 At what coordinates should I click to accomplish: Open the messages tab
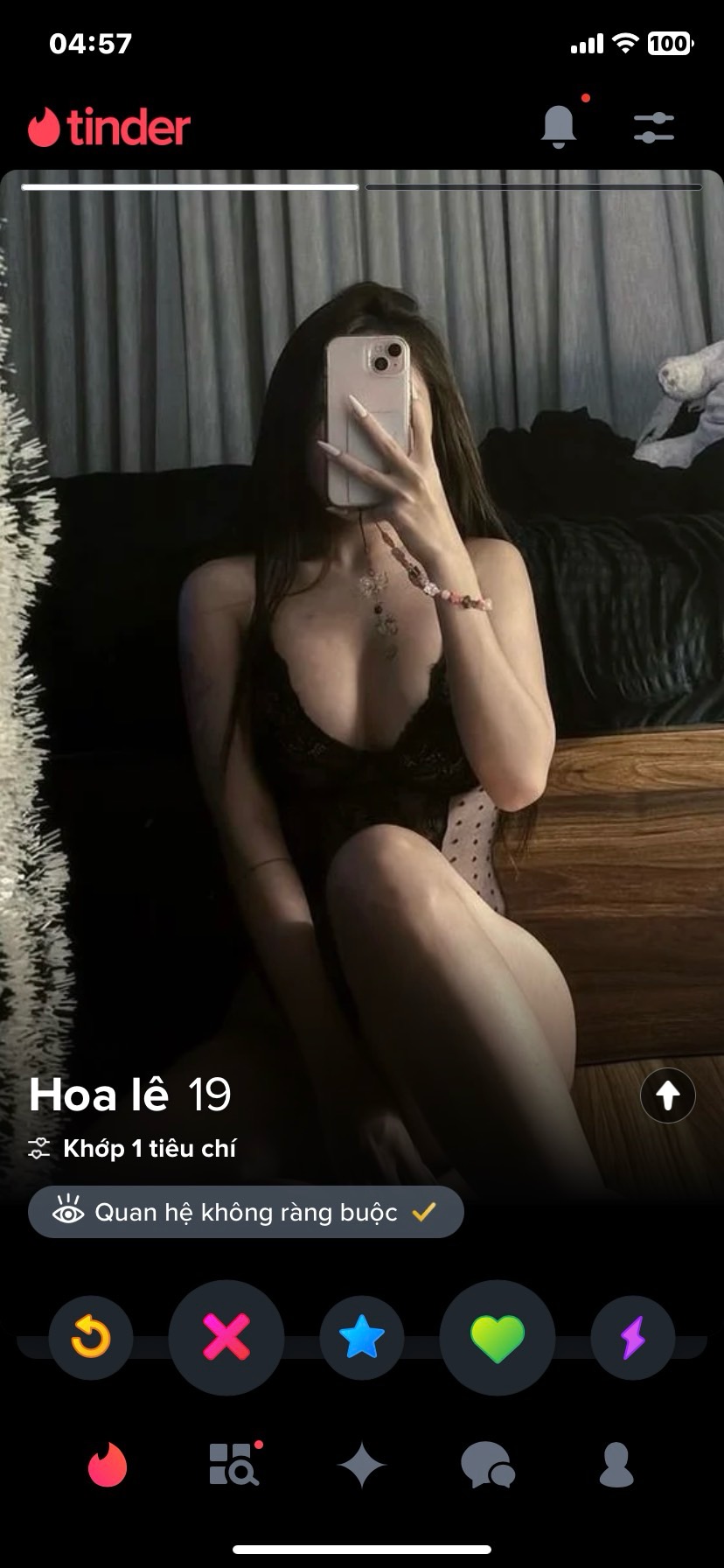tap(487, 1464)
